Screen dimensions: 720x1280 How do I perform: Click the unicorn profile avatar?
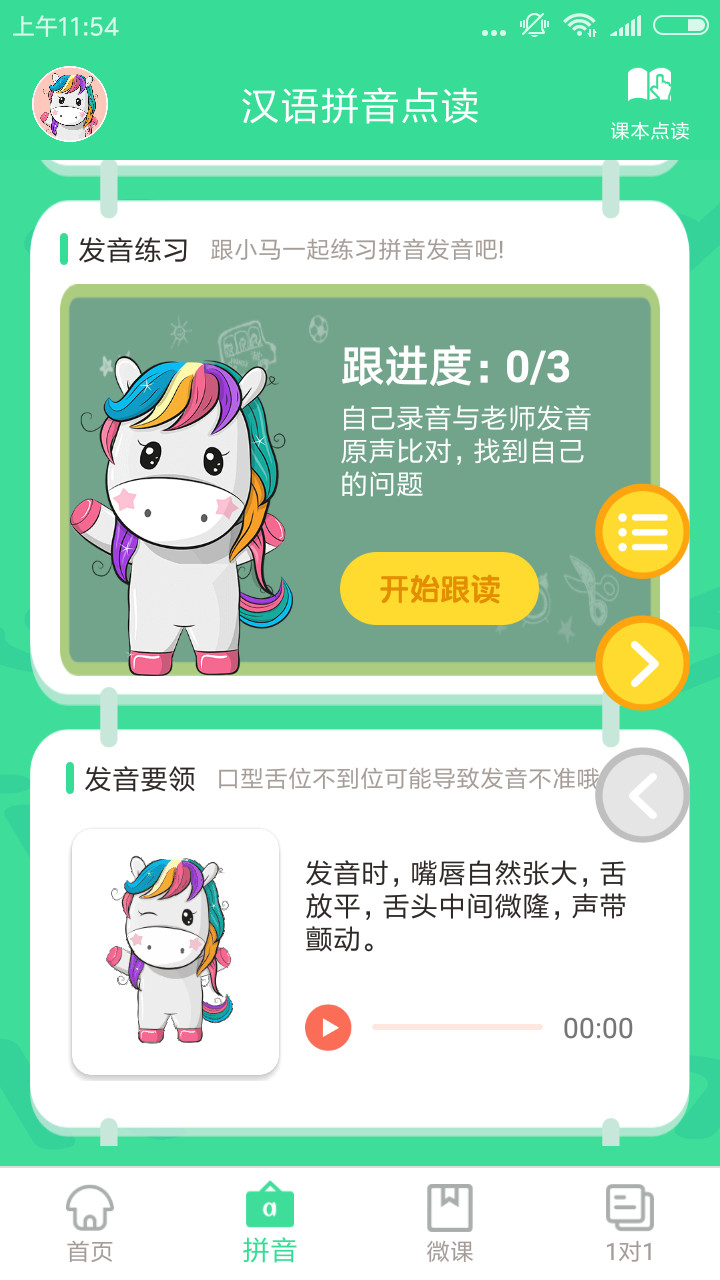click(x=69, y=103)
